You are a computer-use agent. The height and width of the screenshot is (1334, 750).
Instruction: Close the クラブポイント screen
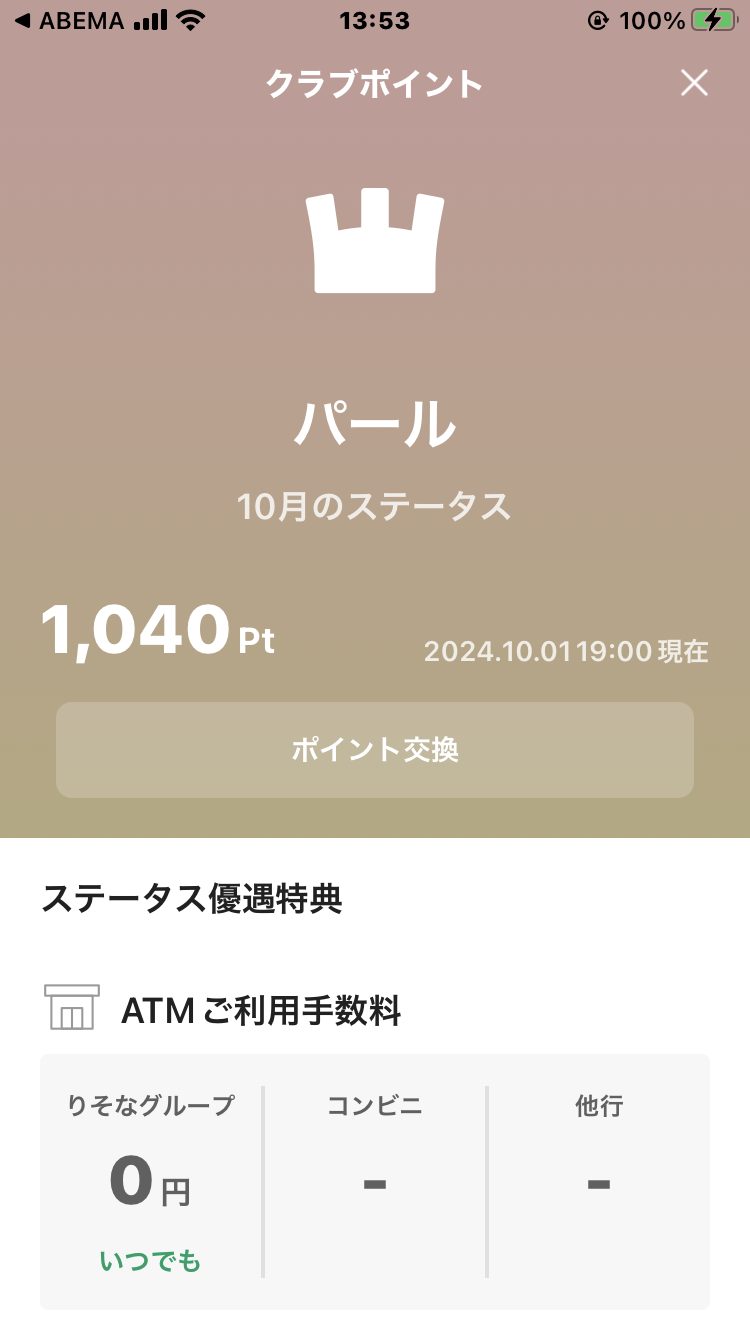pyautogui.click(x=694, y=83)
